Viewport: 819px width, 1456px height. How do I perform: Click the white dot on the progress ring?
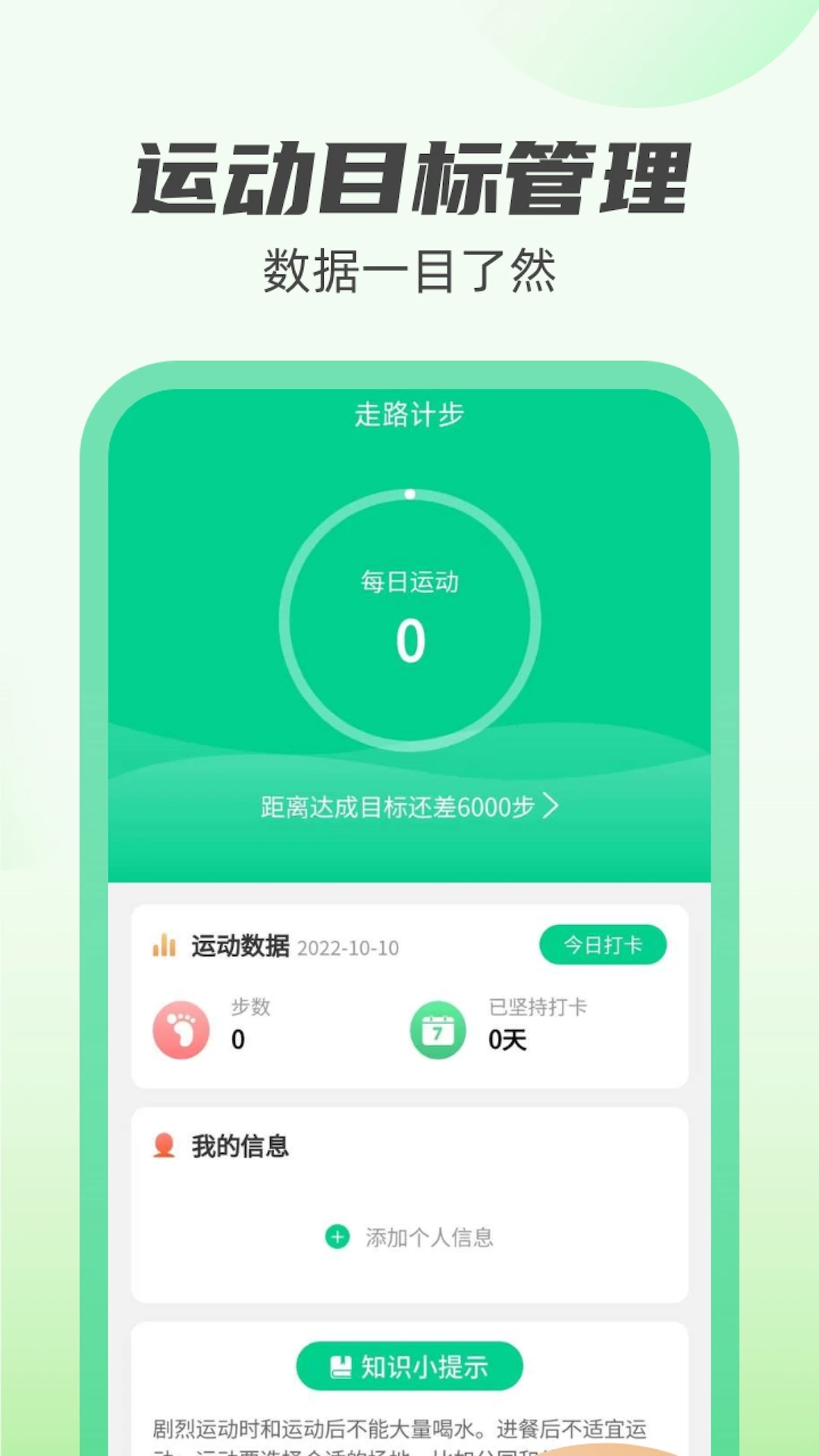click(411, 493)
